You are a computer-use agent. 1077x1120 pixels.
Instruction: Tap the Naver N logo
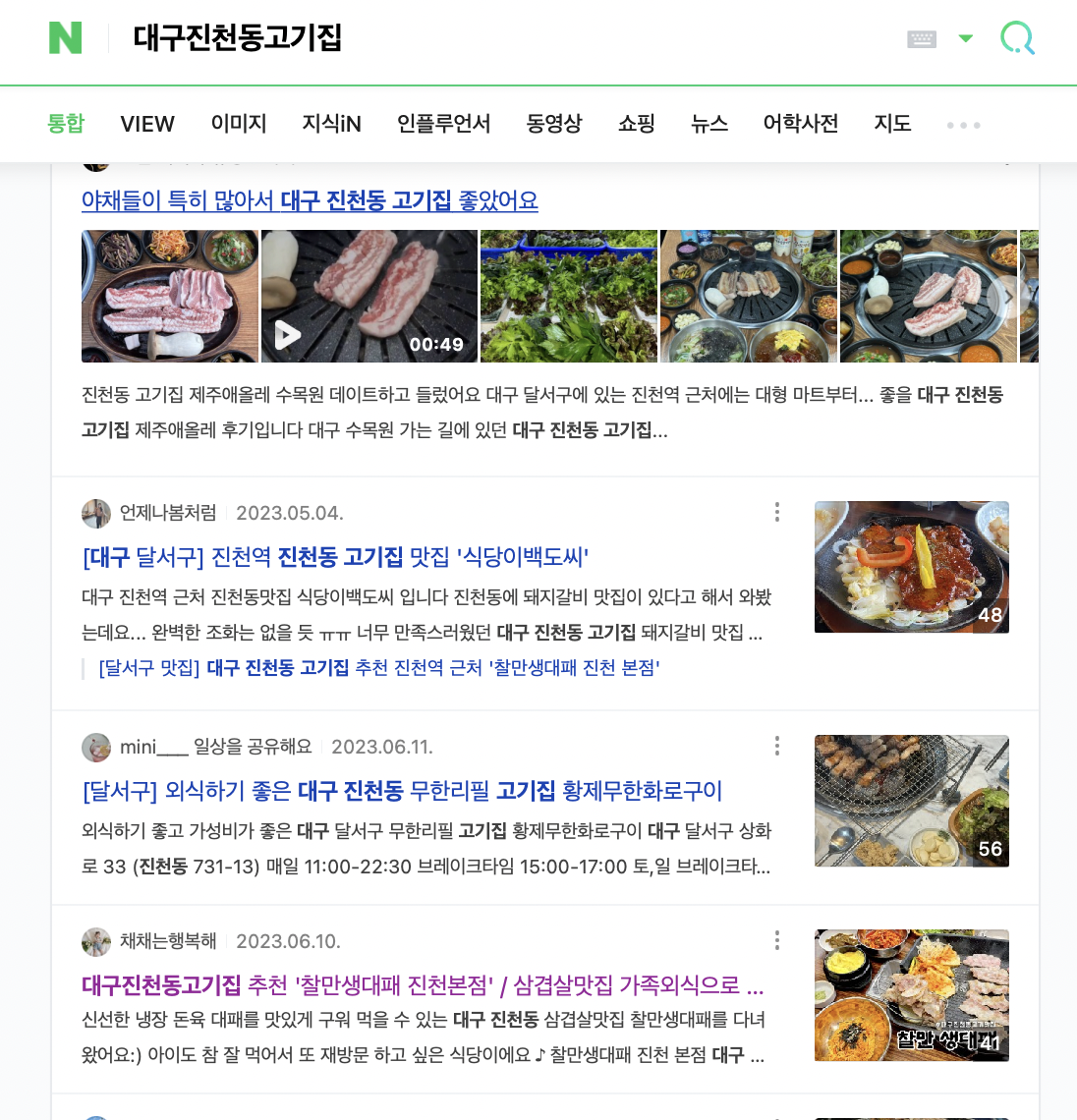[66, 38]
